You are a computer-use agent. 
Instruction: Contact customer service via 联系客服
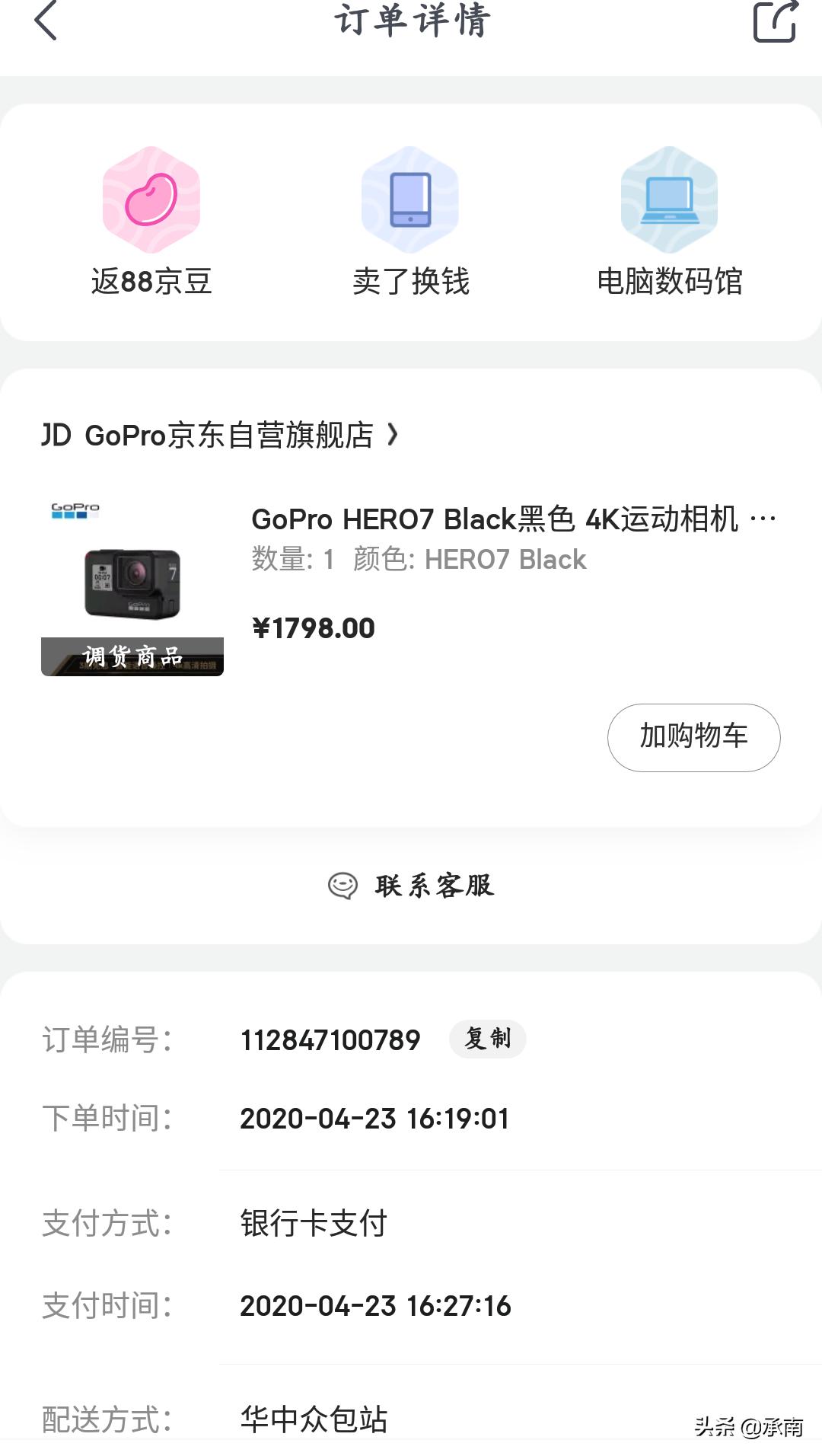pos(411,886)
